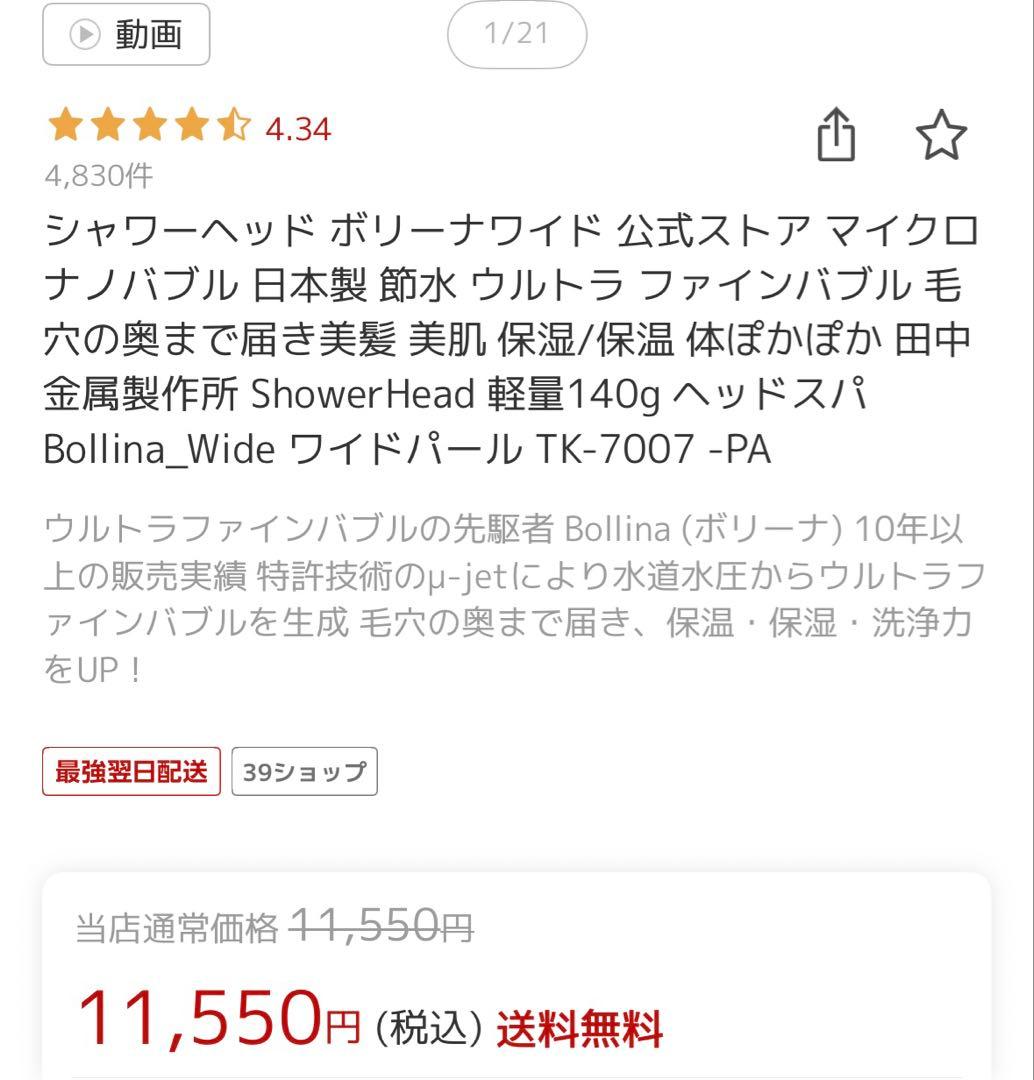Add product to favorites with star icon
1034x1080 pixels.
coord(942,136)
